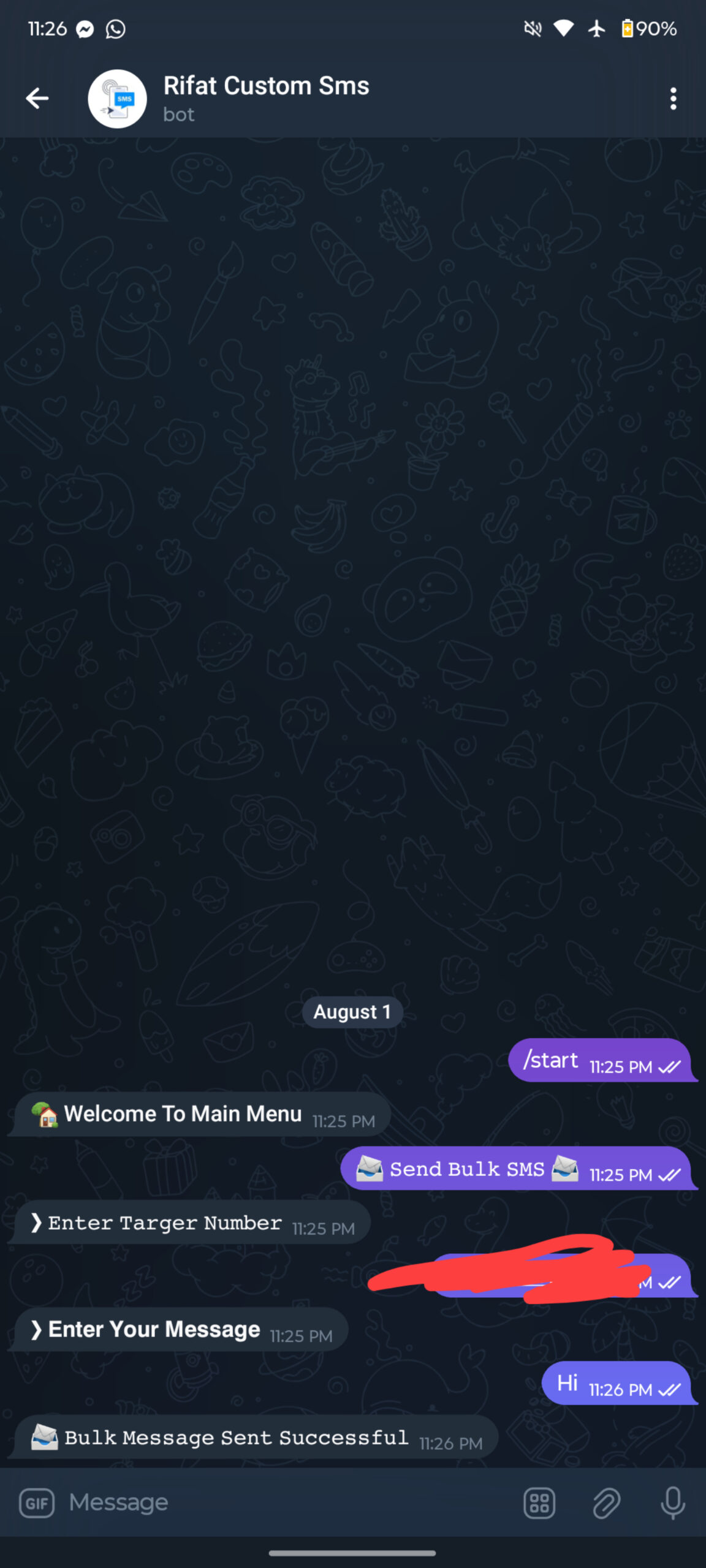
Task: Open the bot keyboard menu icon
Action: click(539, 1503)
